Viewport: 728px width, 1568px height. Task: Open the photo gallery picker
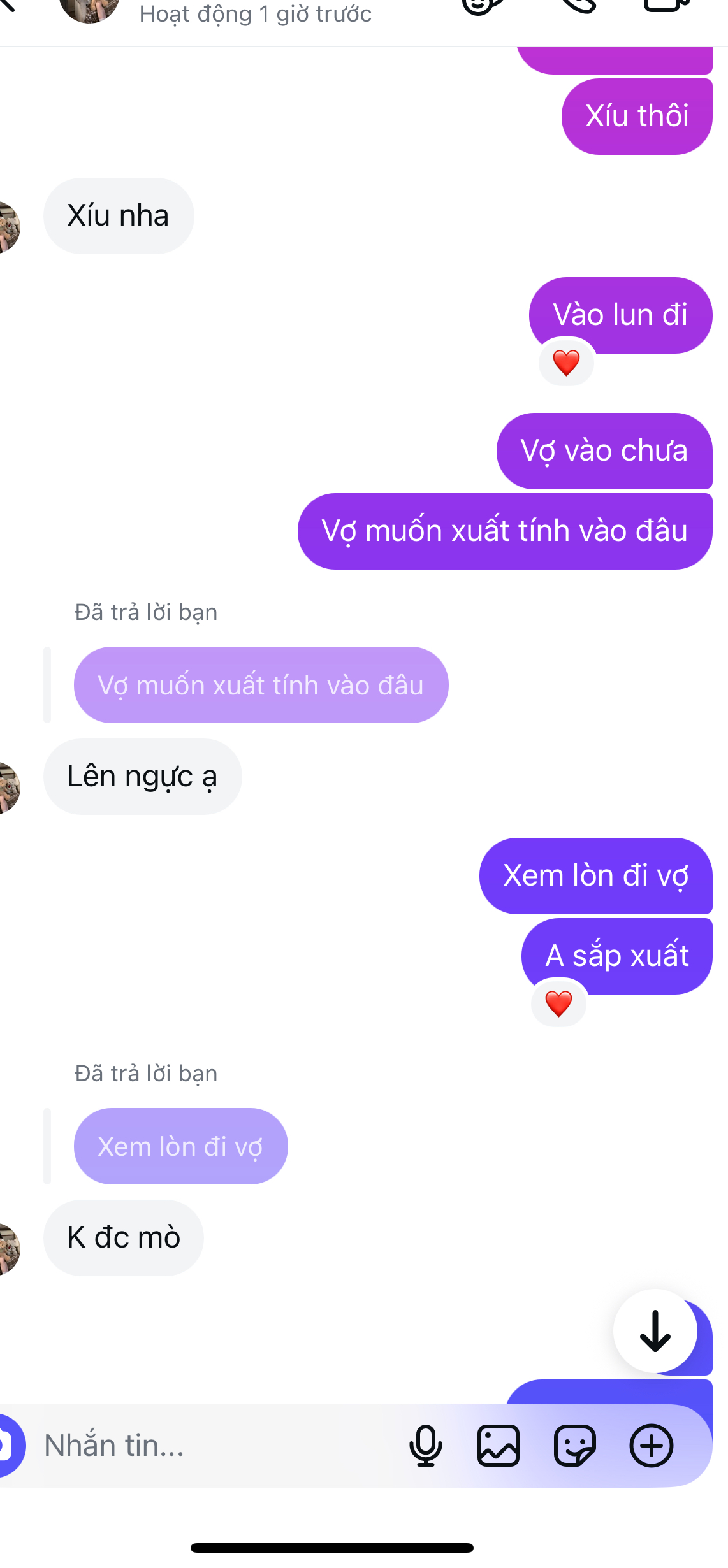pyautogui.click(x=499, y=1445)
